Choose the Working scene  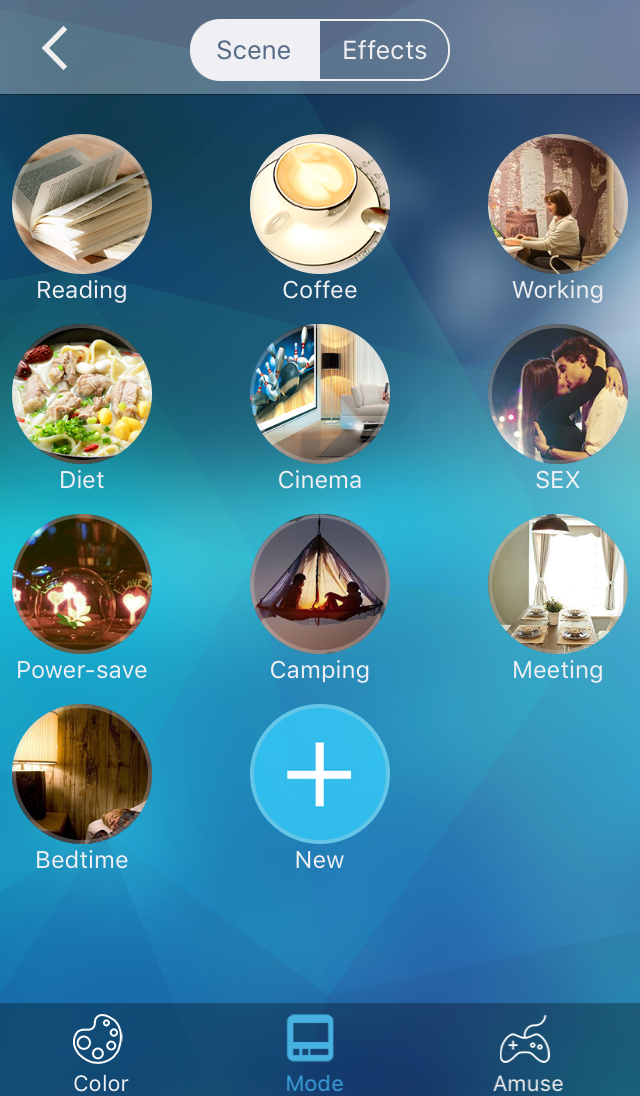click(558, 204)
